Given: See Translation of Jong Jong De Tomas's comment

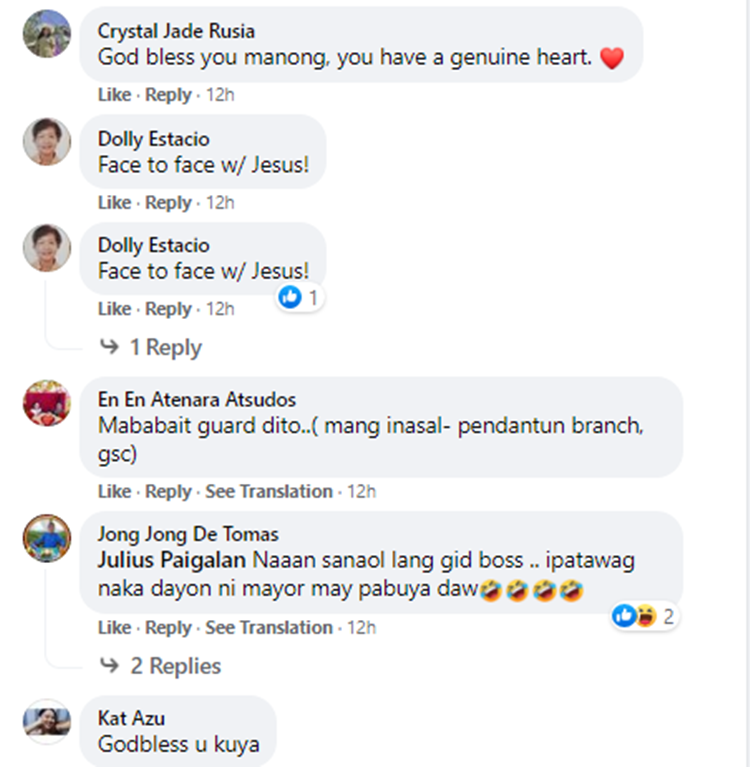Looking at the screenshot, I should [269, 627].
